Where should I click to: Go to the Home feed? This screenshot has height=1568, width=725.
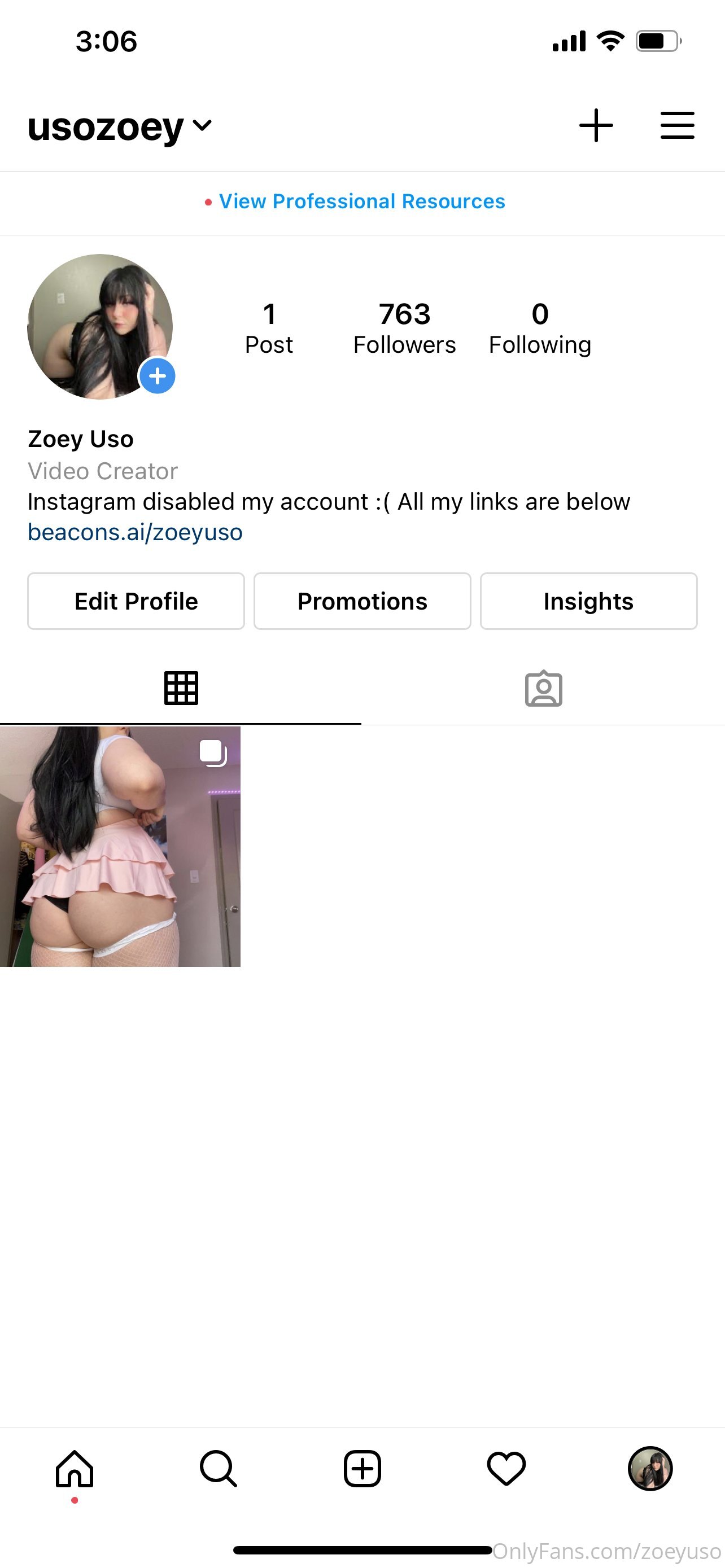click(75, 1469)
